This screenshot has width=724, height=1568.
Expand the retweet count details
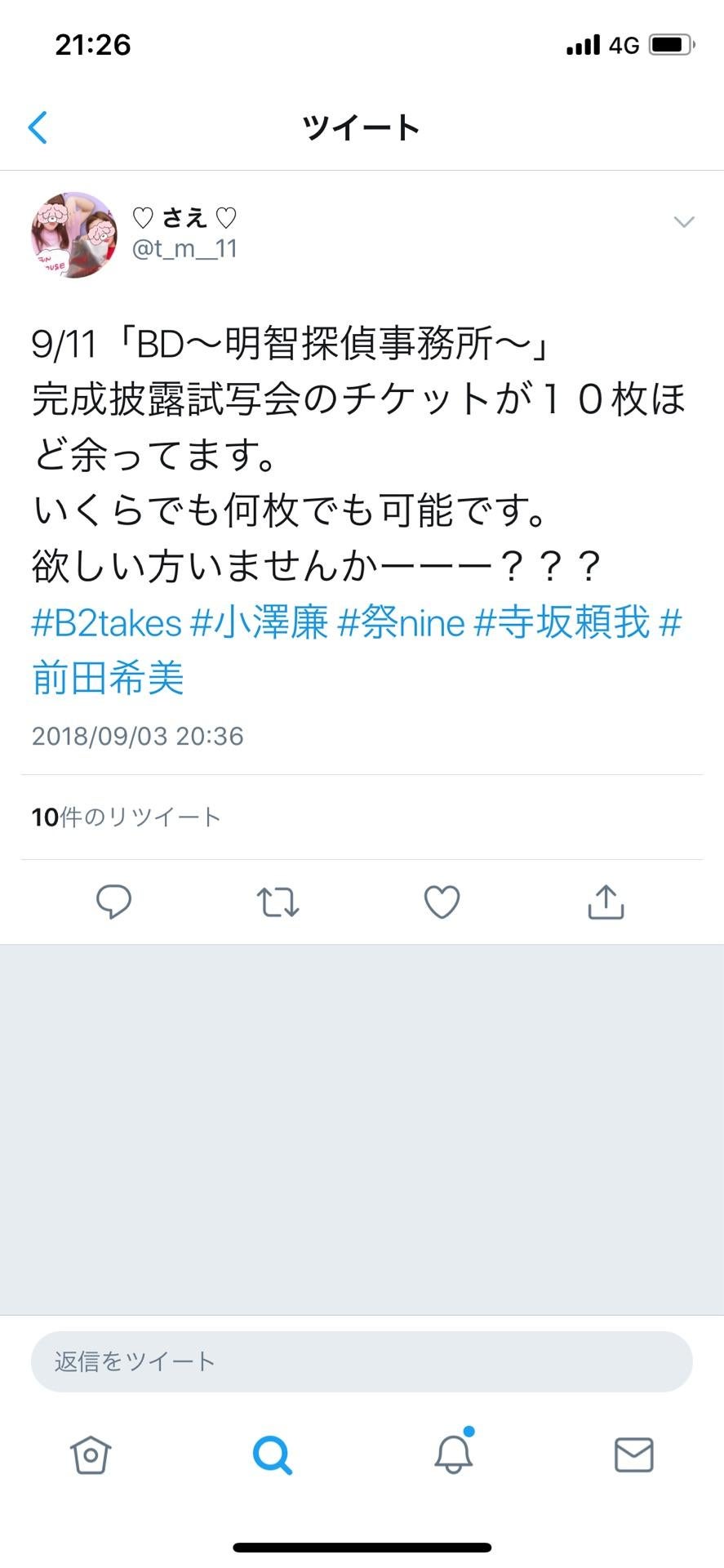point(125,817)
